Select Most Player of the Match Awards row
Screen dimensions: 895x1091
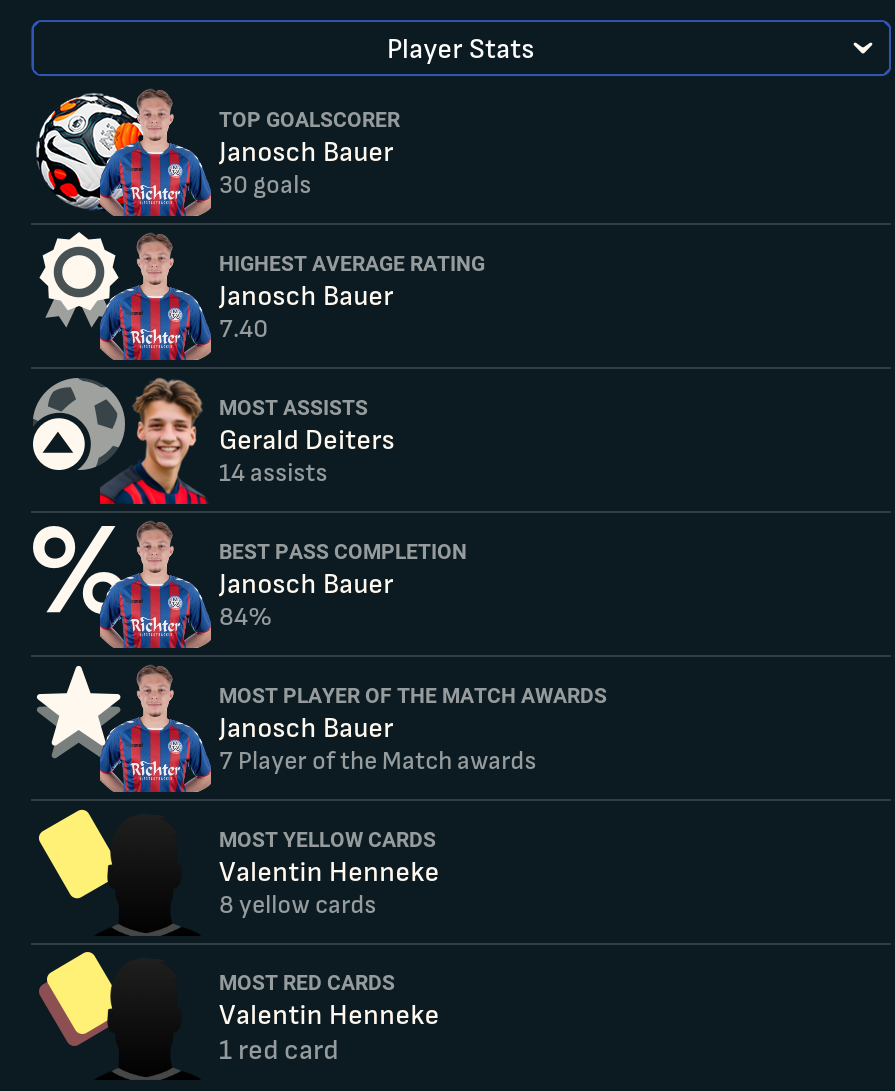click(x=306, y=728)
